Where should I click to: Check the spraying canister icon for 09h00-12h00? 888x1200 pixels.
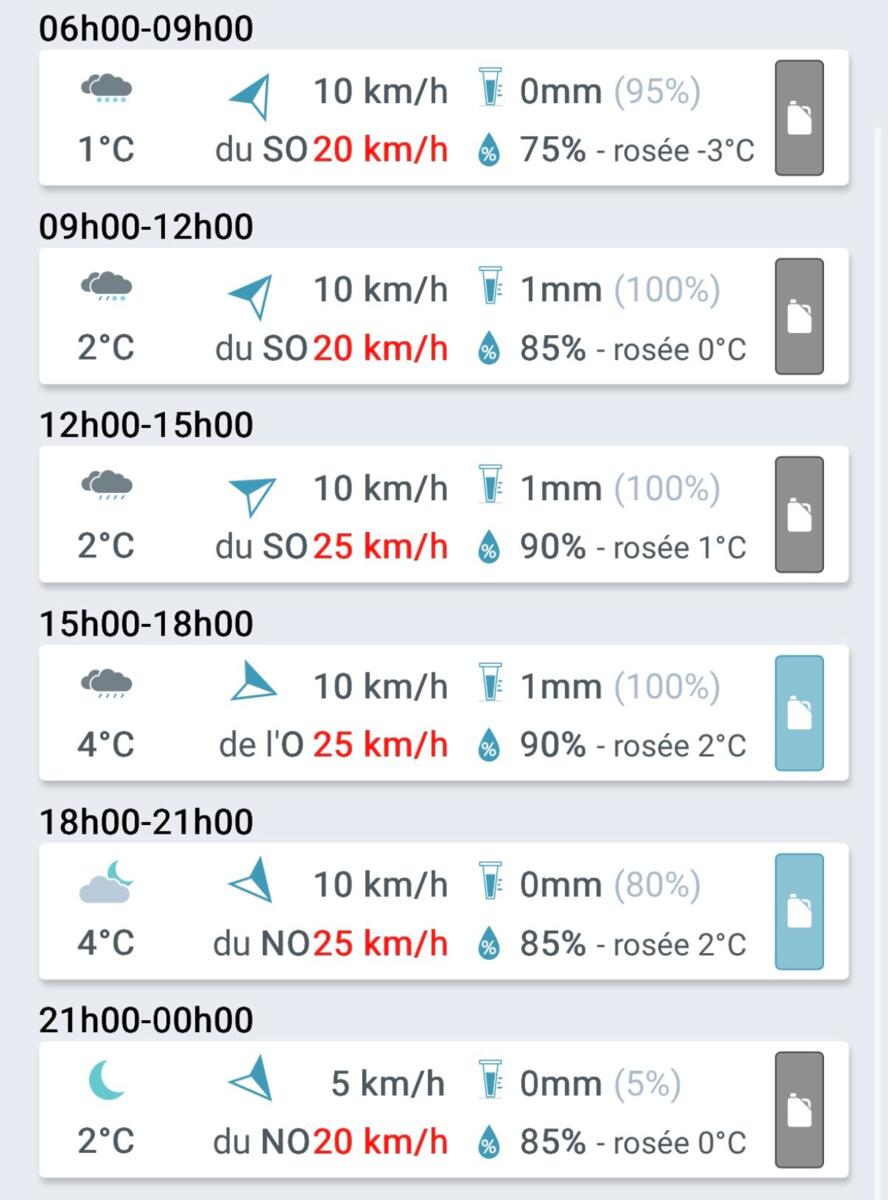[799, 316]
